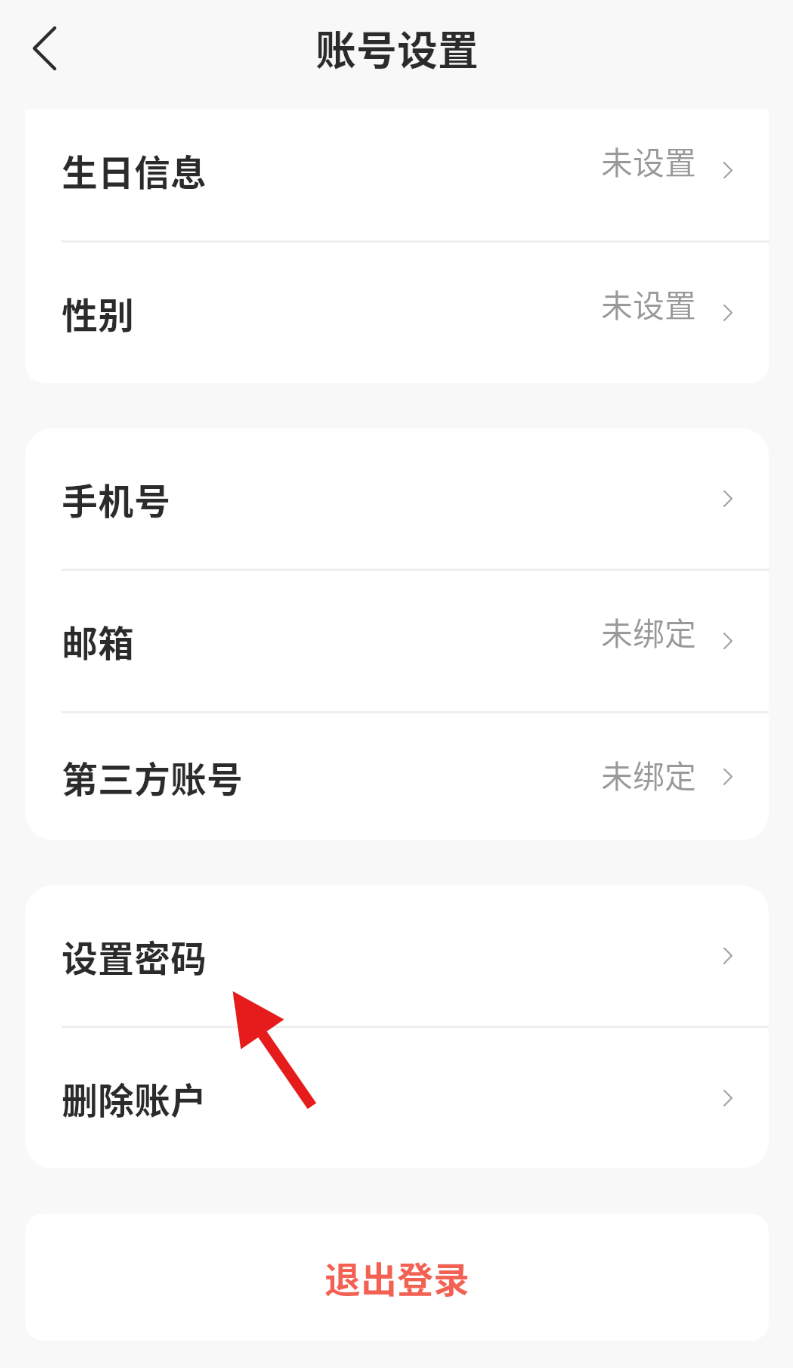This screenshot has width=793, height=1368.
Task: Tap 退出登录 to log out
Action: pyautogui.click(x=396, y=1279)
